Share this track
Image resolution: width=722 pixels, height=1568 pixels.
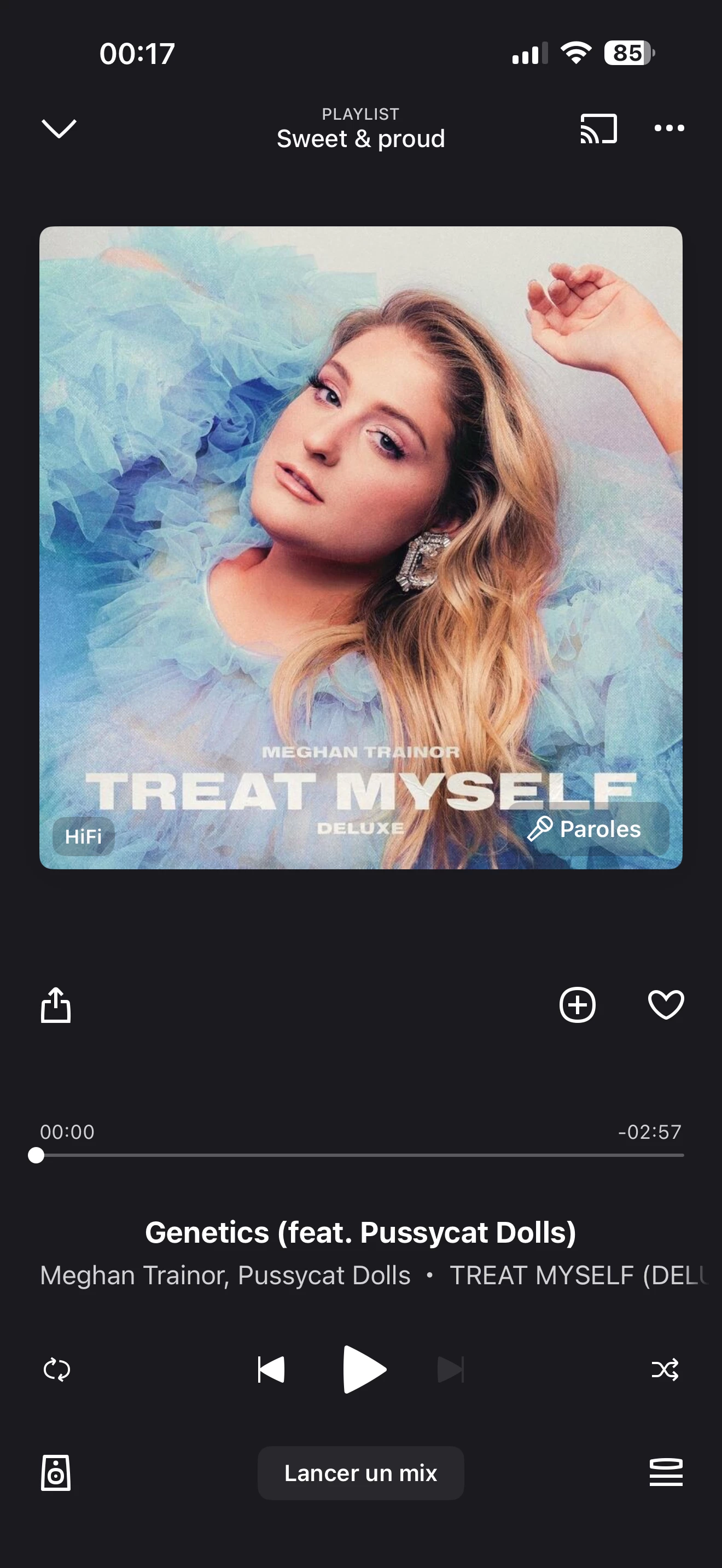(56, 1004)
